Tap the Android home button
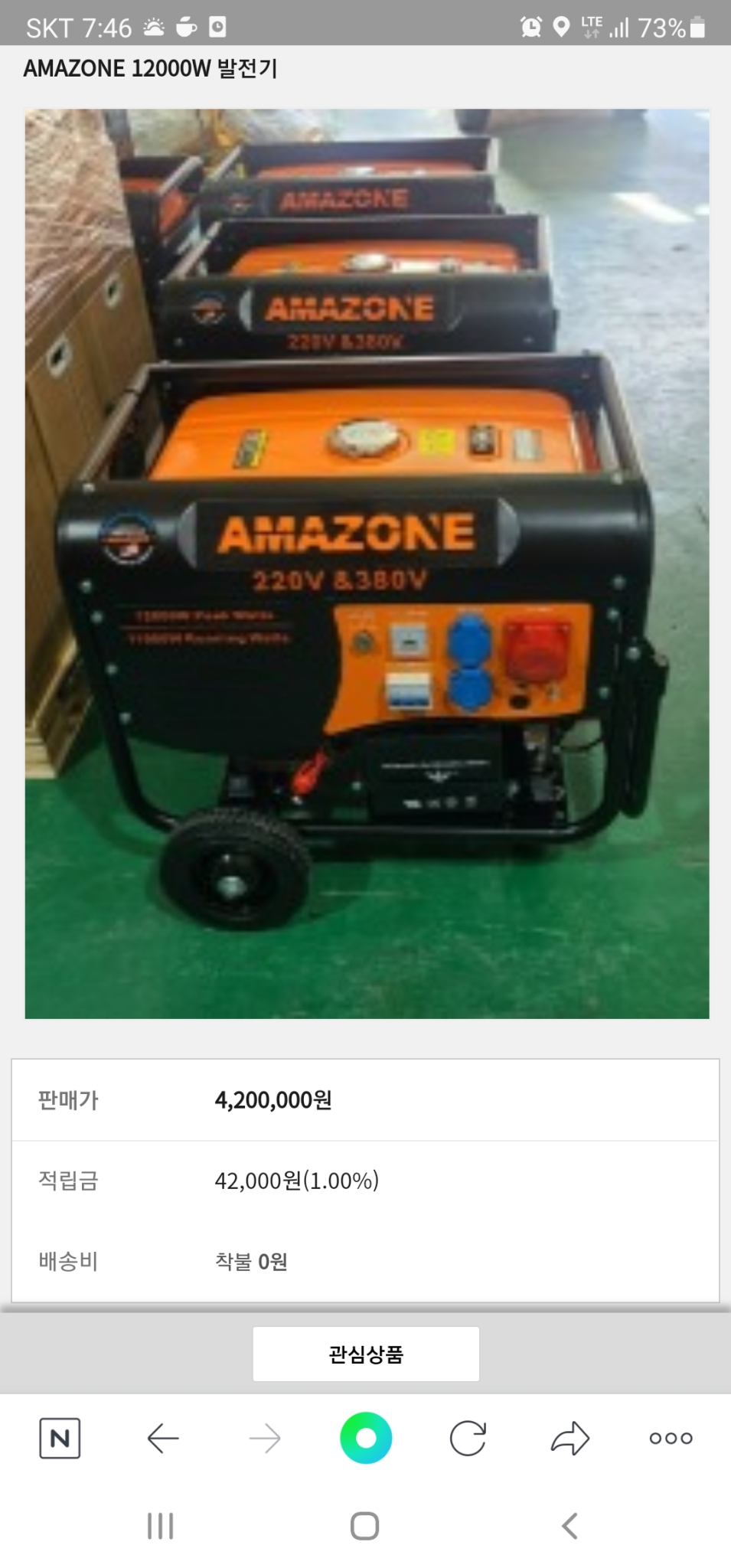Image resolution: width=731 pixels, height=1568 pixels. pos(365,1526)
